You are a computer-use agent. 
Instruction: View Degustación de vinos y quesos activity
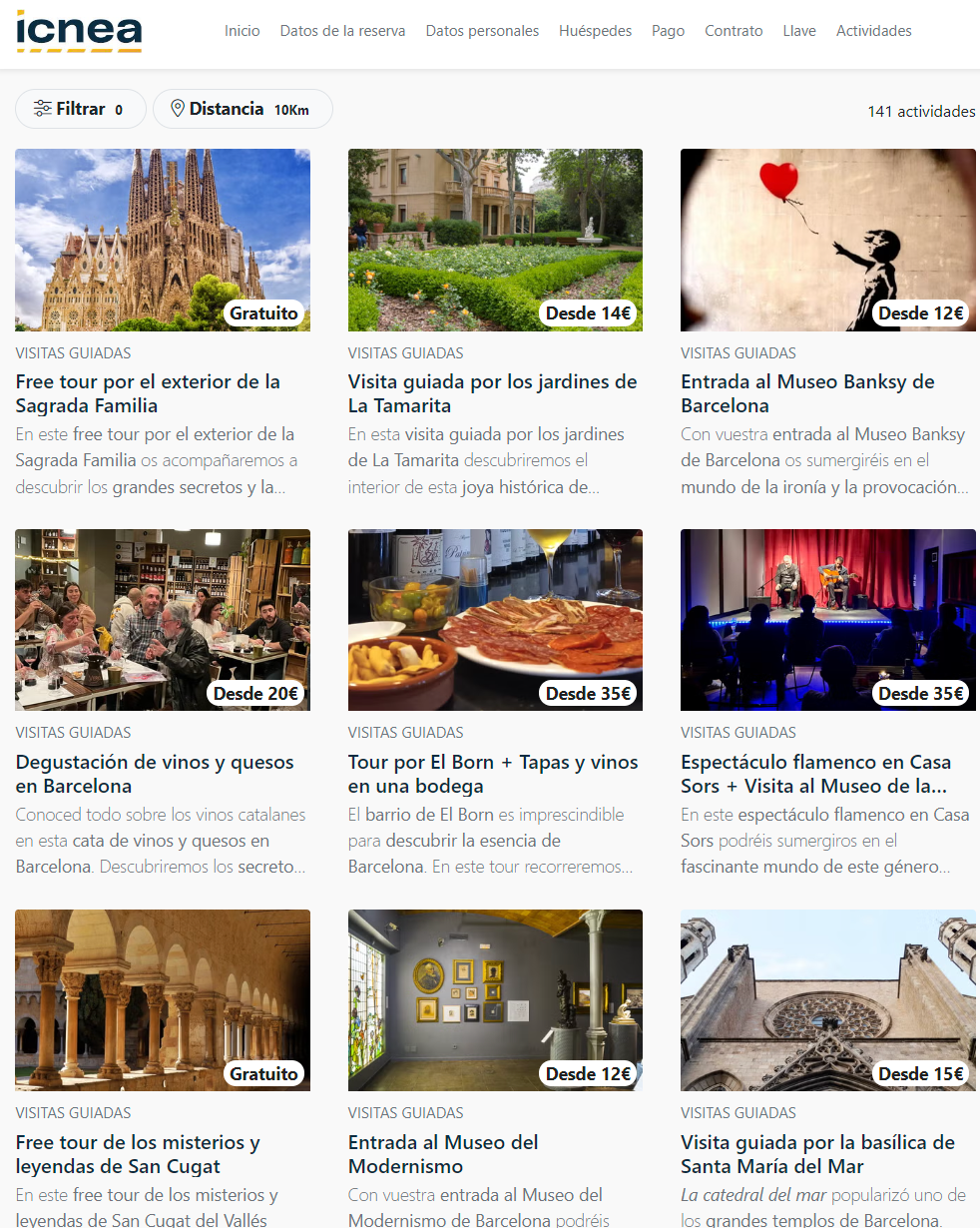pyautogui.click(x=155, y=774)
